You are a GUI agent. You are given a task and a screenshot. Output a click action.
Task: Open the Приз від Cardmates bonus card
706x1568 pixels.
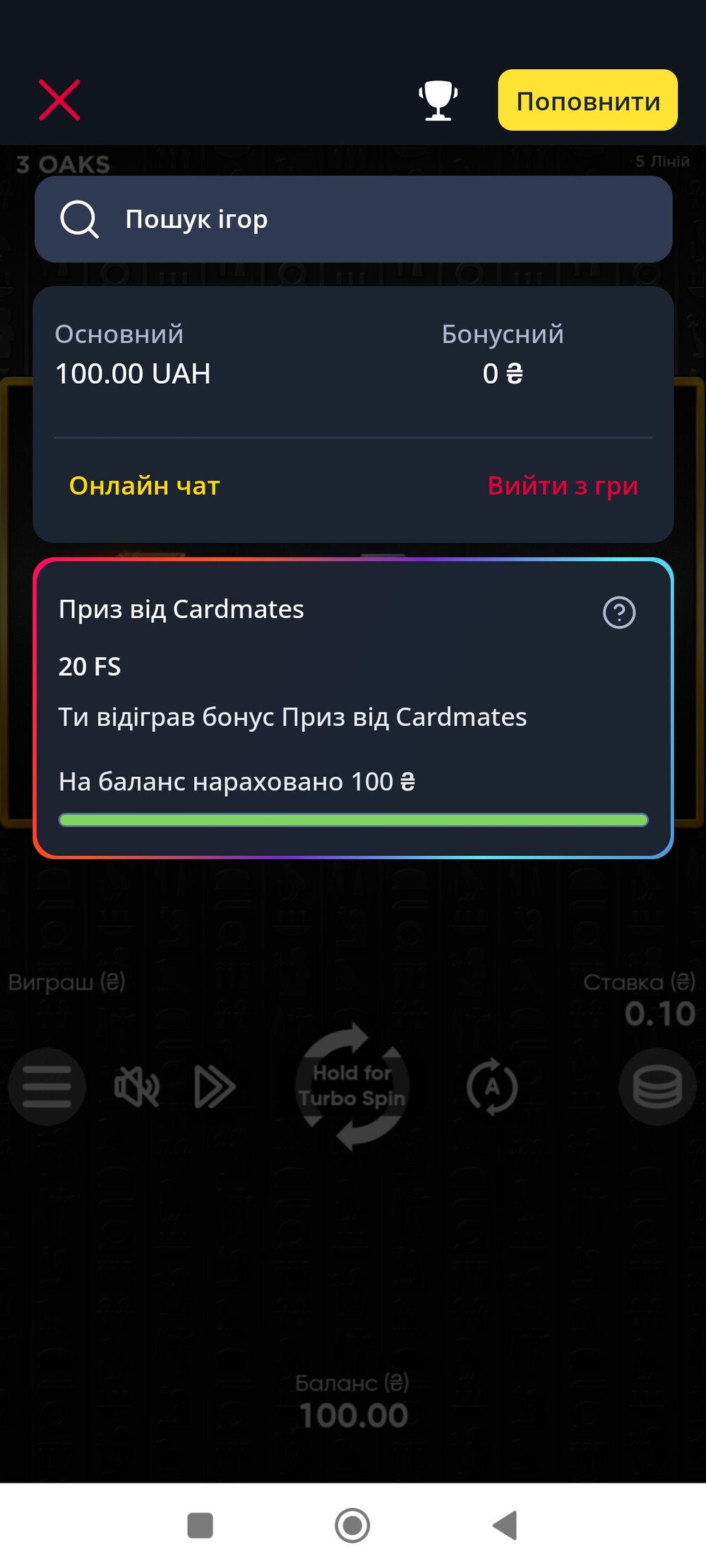(x=353, y=708)
